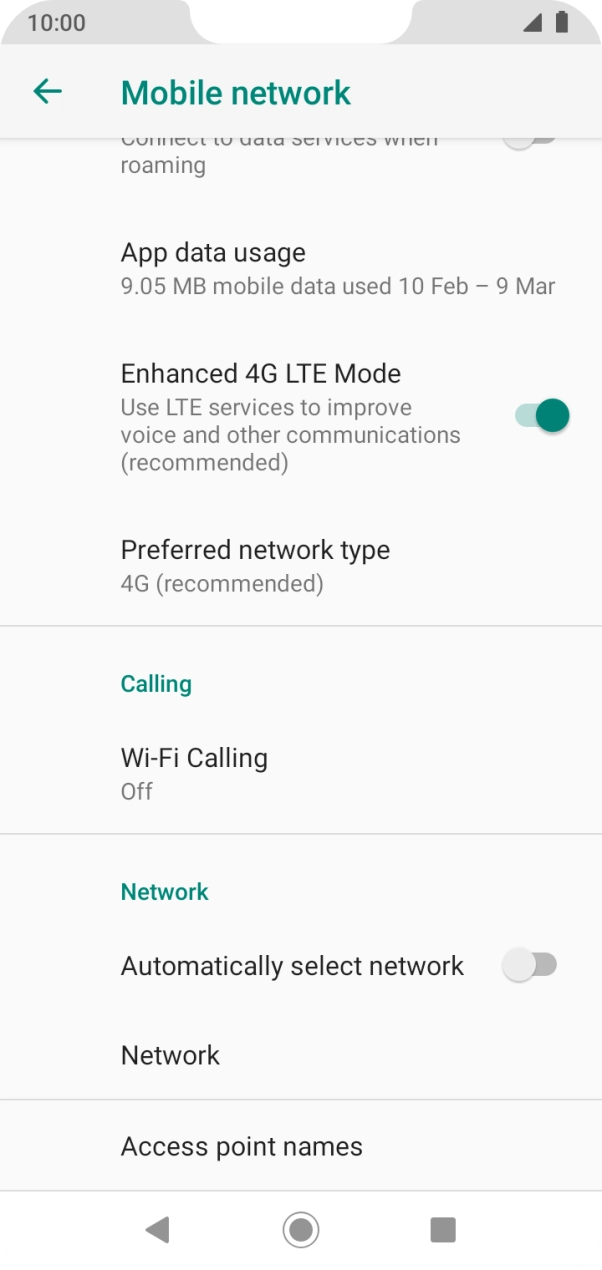Open recent apps from navigation bar

click(x=442, y=1229)
